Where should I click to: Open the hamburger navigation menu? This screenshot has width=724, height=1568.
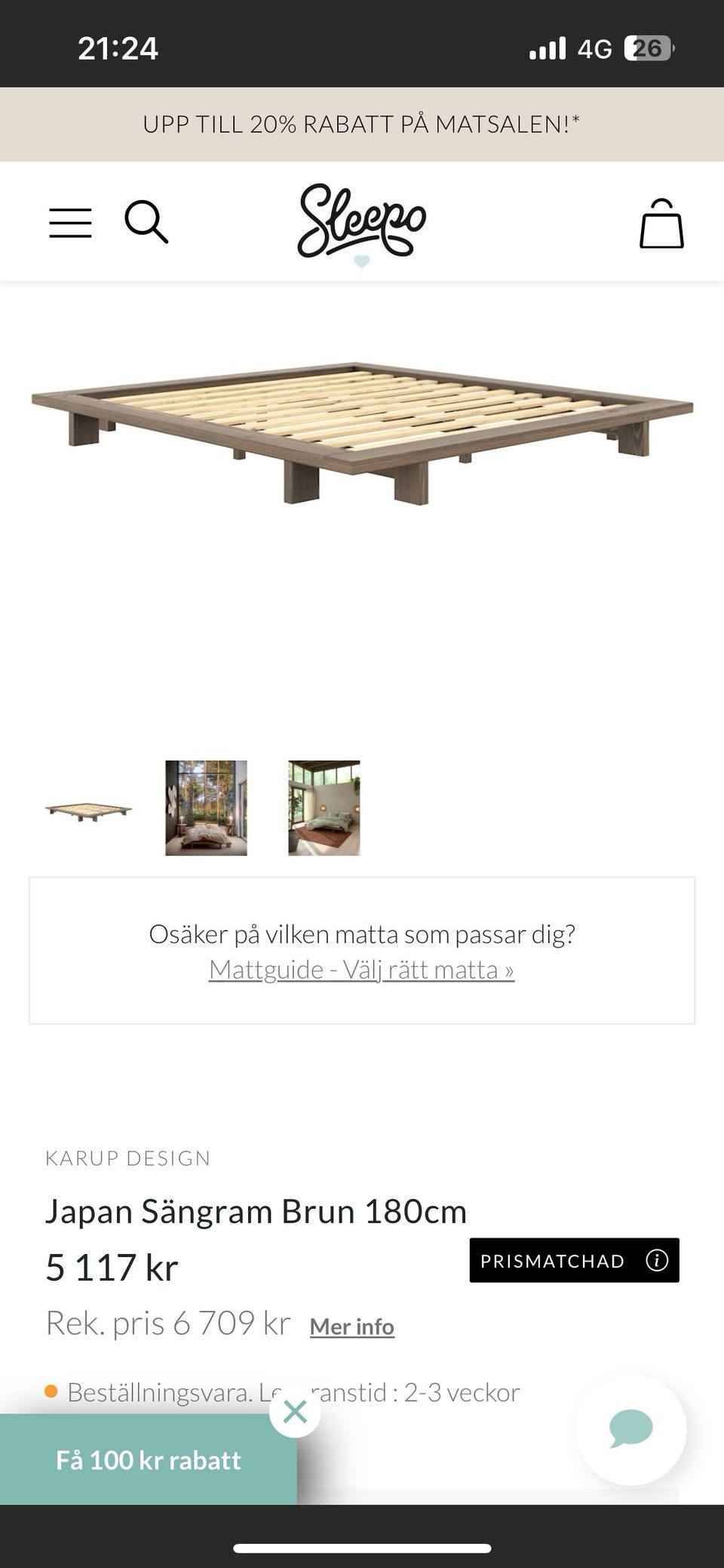[x=70, y=222]
